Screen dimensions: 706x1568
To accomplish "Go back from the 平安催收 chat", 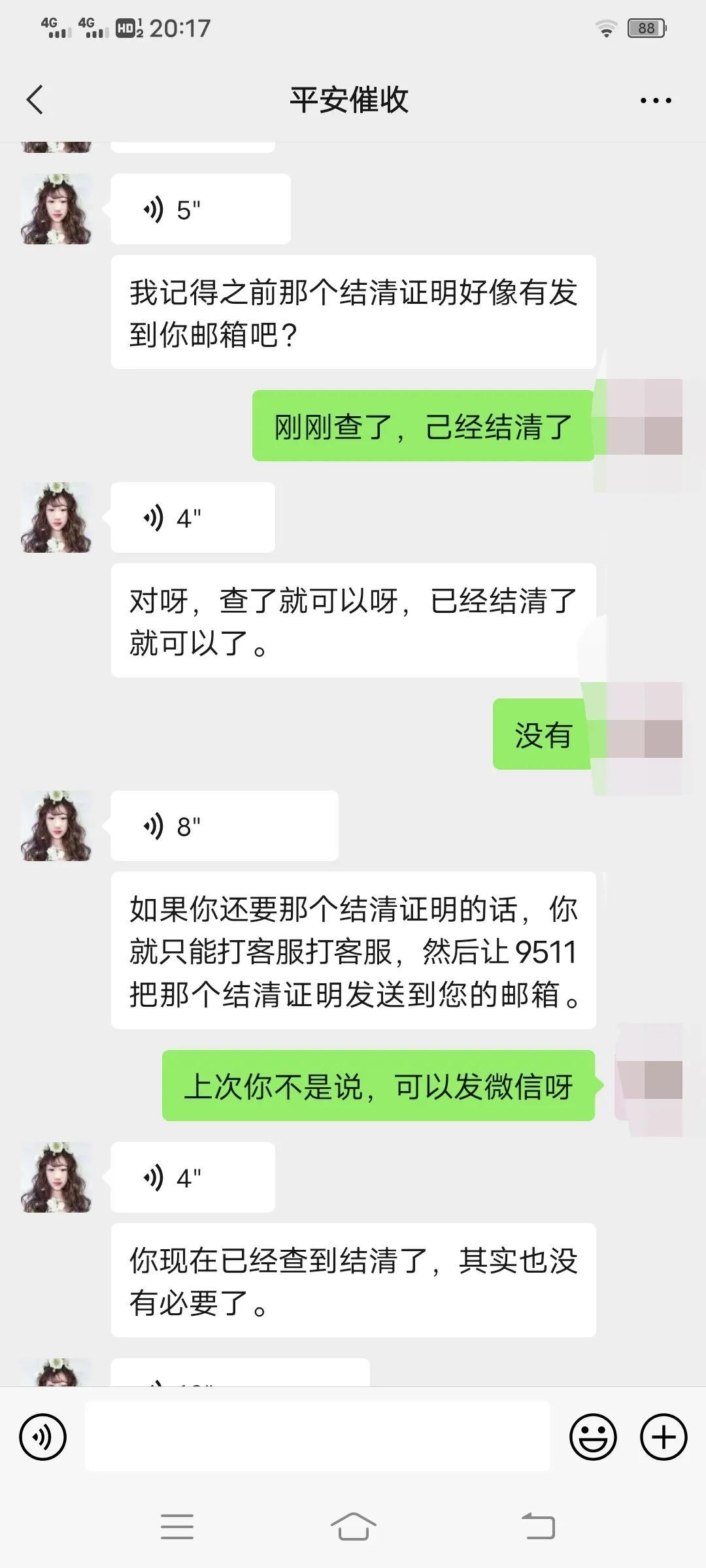I will point(35,100).
